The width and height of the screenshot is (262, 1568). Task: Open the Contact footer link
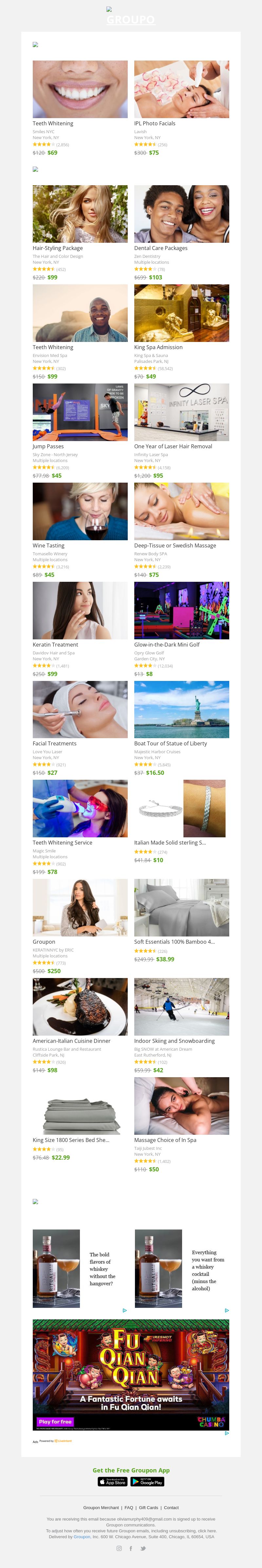(171, 1507)
